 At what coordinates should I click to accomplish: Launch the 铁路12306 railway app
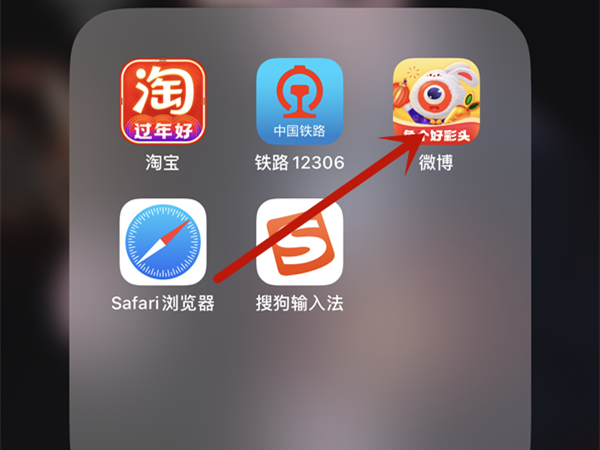click(300, 100)
